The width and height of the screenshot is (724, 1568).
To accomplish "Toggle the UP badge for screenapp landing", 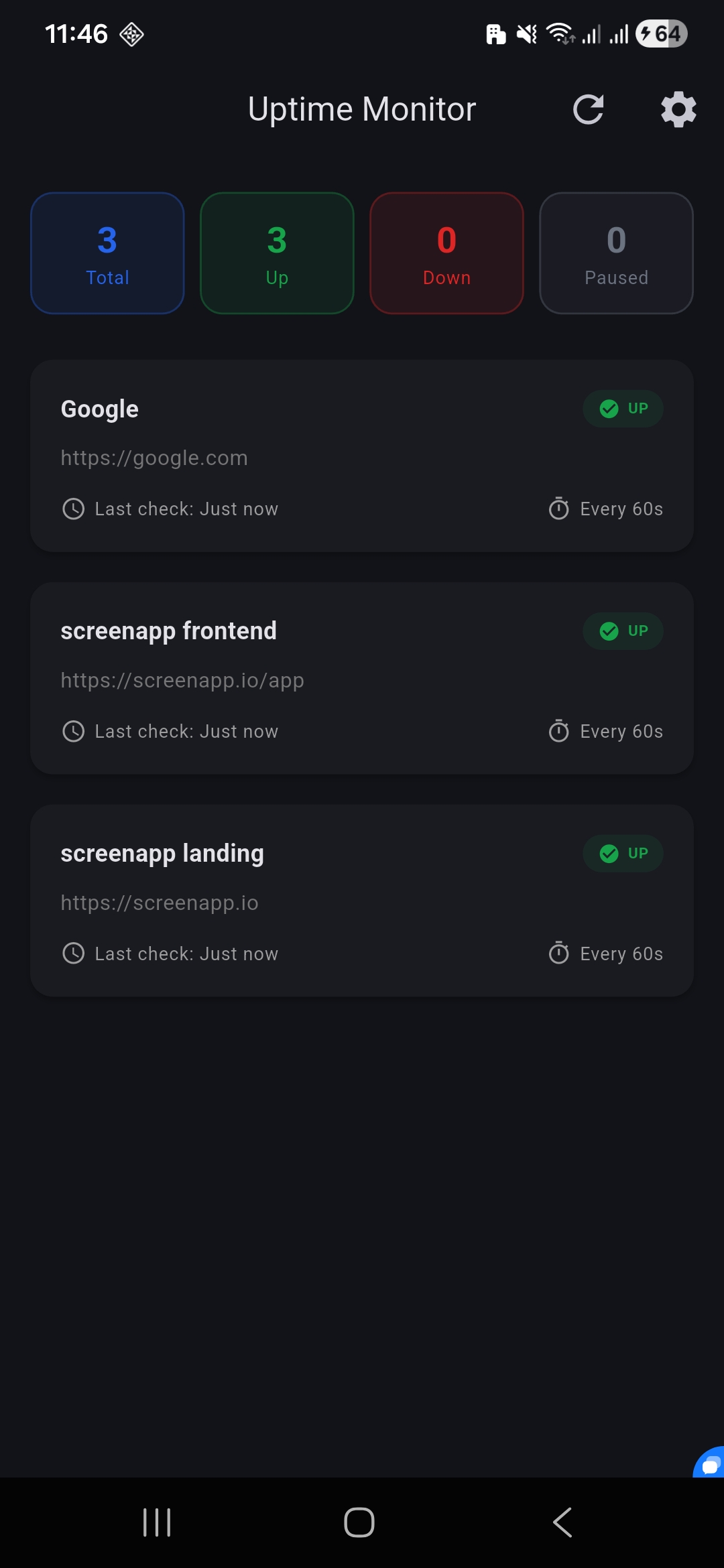I will pos(623,853).
